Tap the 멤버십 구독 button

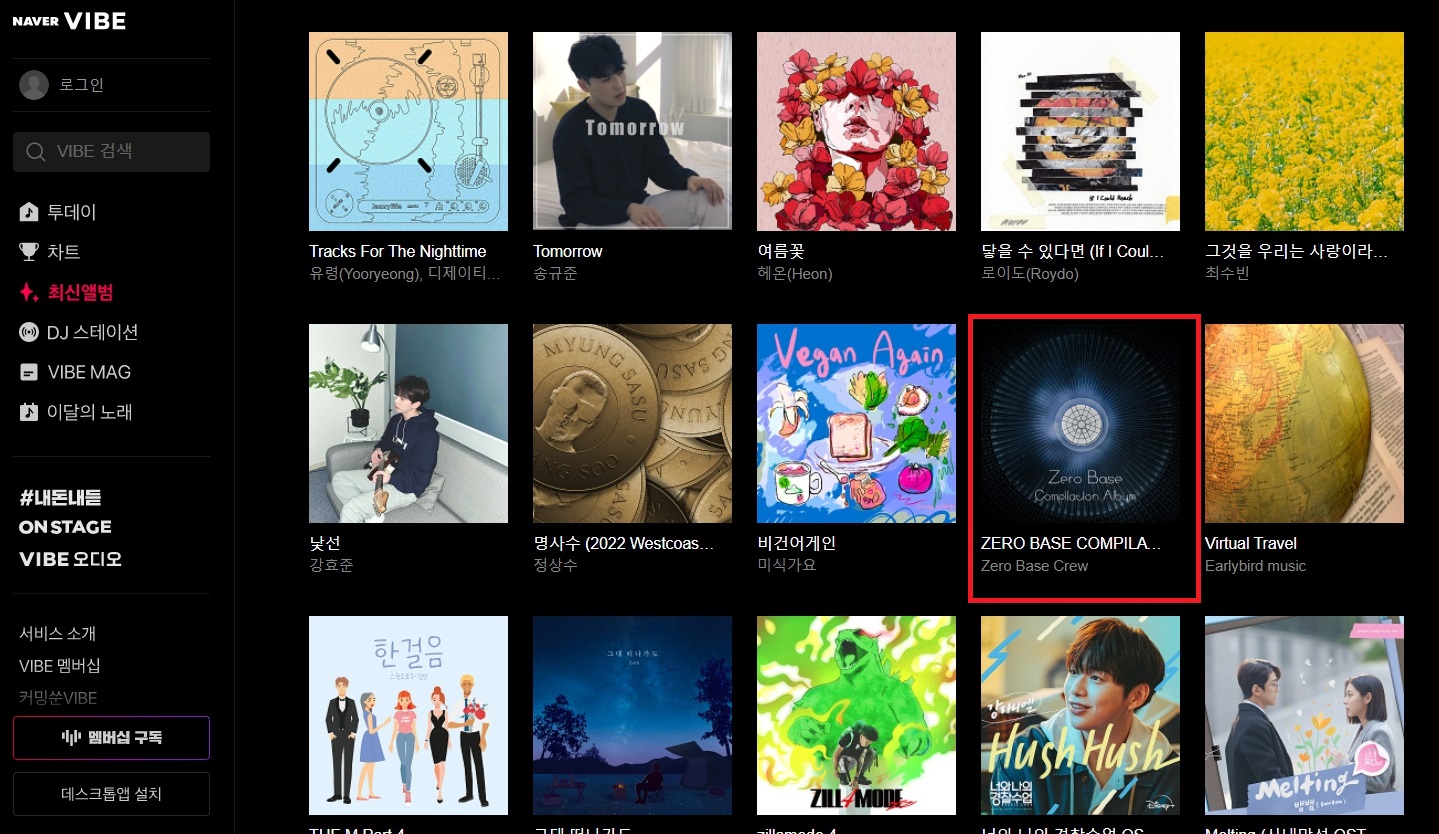click(111, 738)
